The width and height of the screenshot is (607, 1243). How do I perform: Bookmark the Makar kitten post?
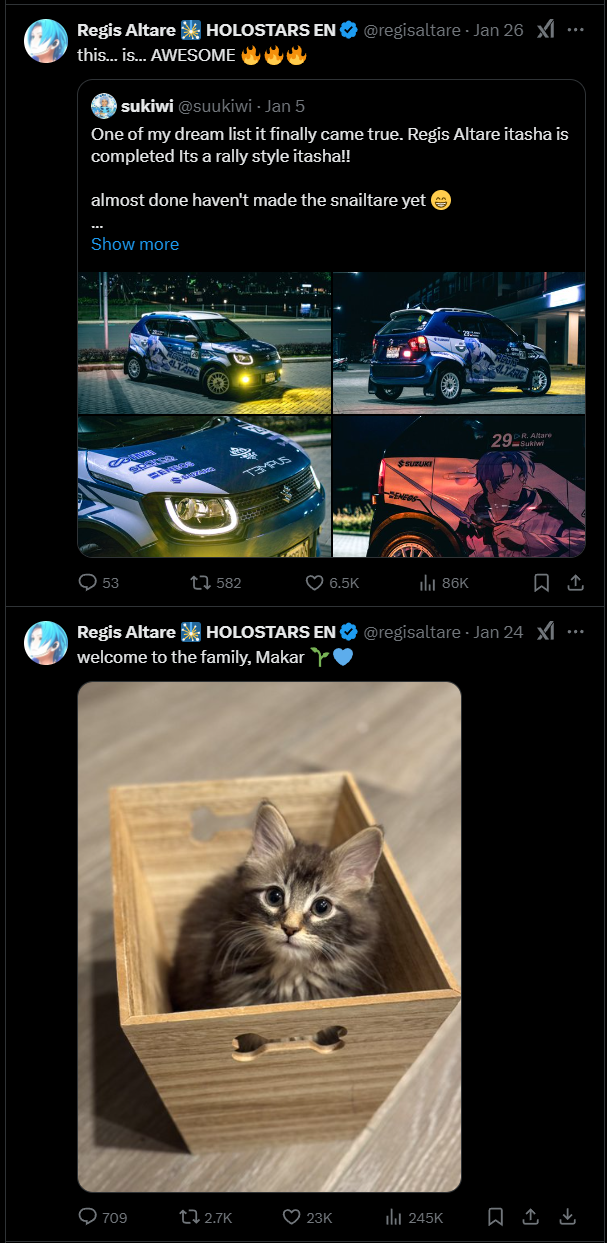(495, 1217)
